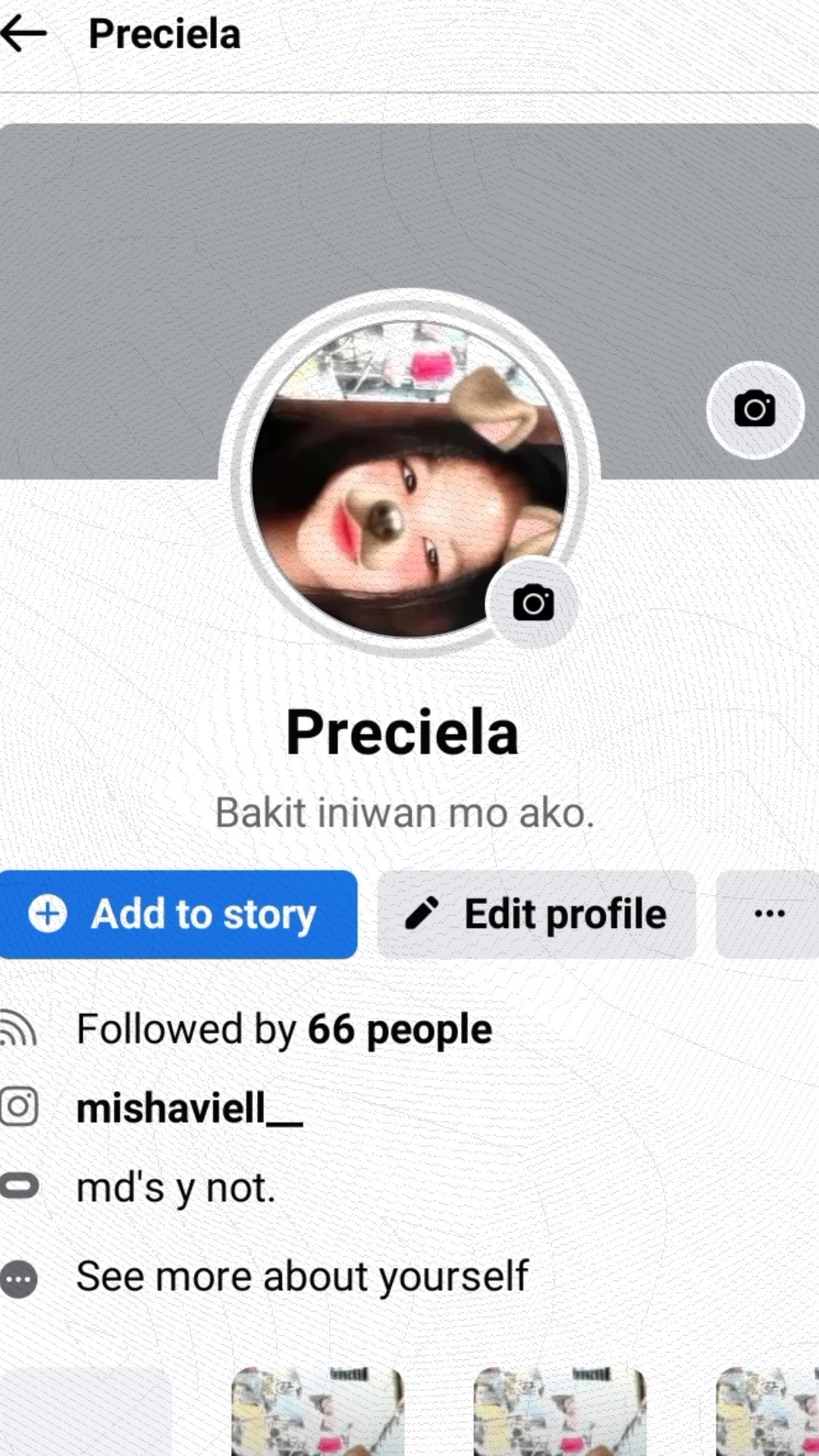Open Instagram link mishaviell__

point(190,1108)
